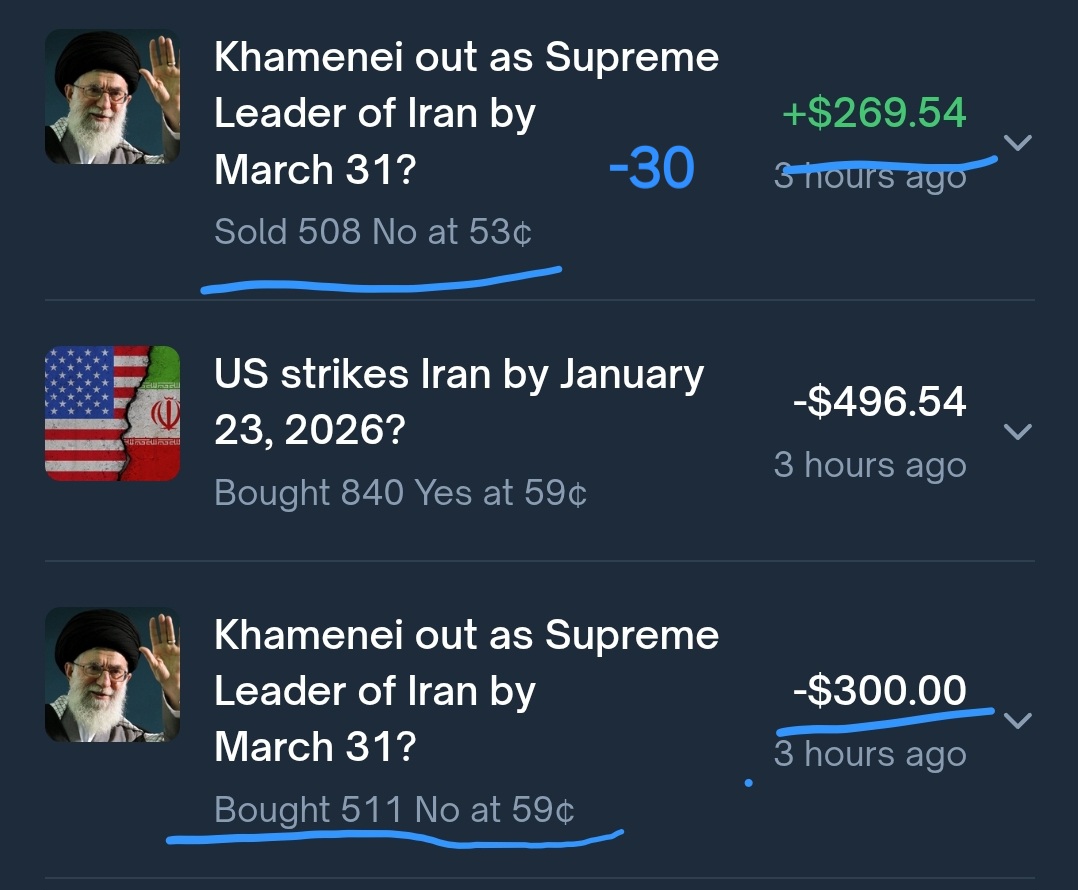Open the Khamenei market from the Bought 511 row

coord(466,691)
